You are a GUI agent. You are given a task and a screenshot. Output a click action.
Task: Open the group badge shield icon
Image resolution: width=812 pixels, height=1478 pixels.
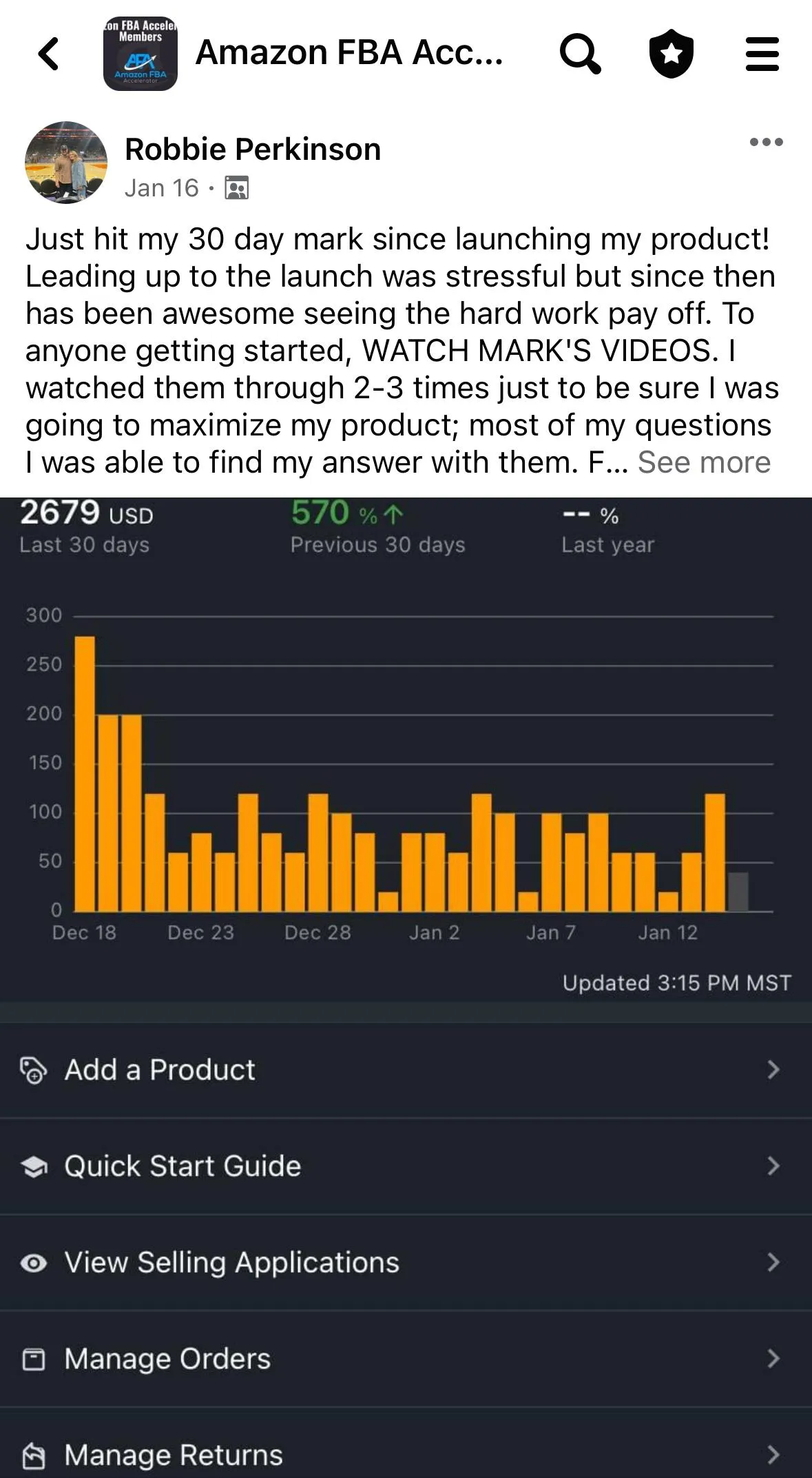tap(671, 54)
